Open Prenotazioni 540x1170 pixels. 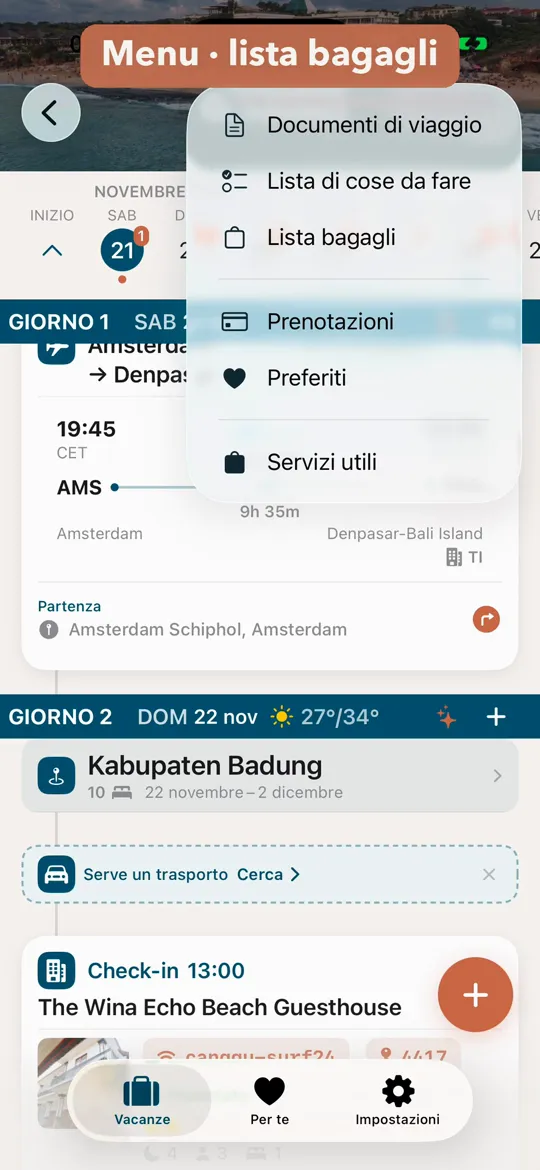(354, 322)
